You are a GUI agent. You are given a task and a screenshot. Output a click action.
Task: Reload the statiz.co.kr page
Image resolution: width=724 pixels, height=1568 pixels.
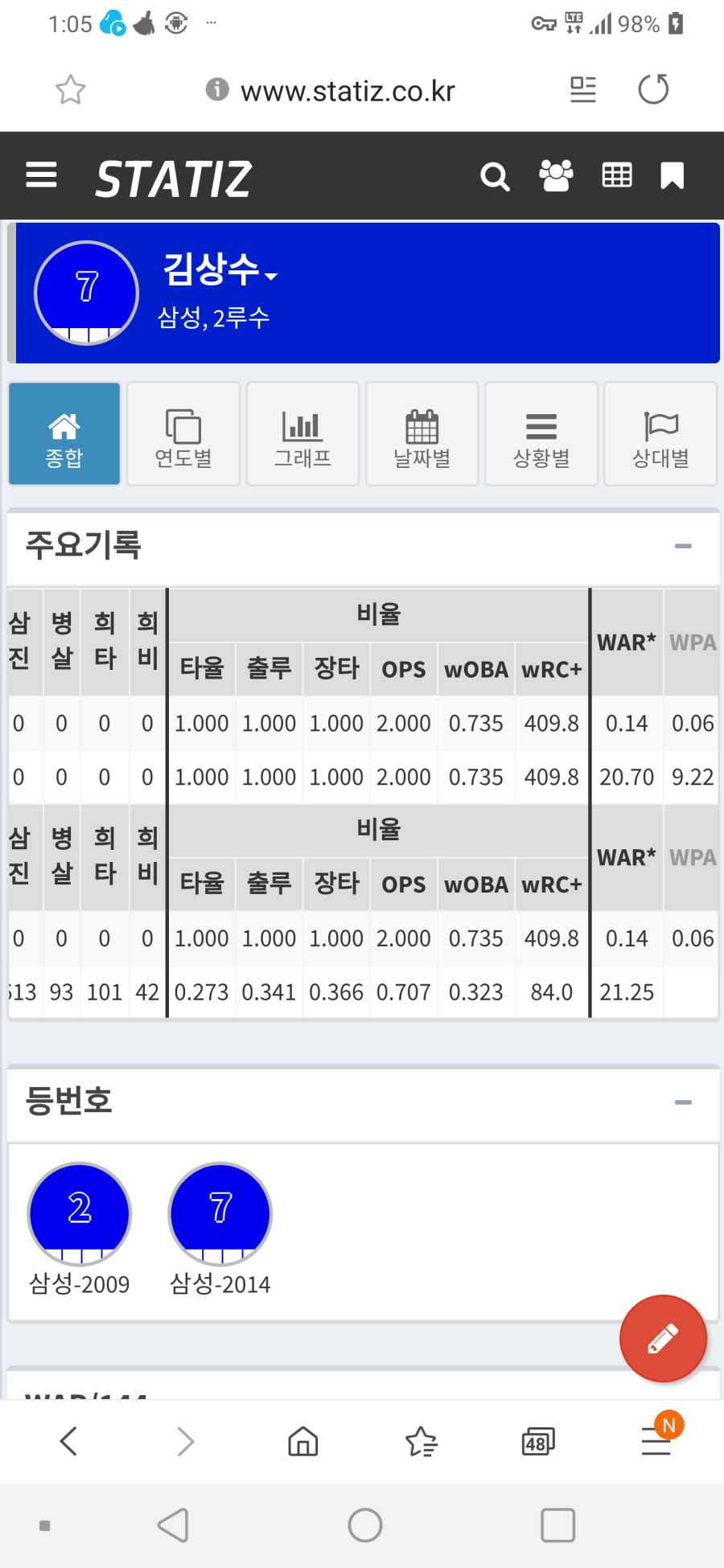[x=653, y=89]
